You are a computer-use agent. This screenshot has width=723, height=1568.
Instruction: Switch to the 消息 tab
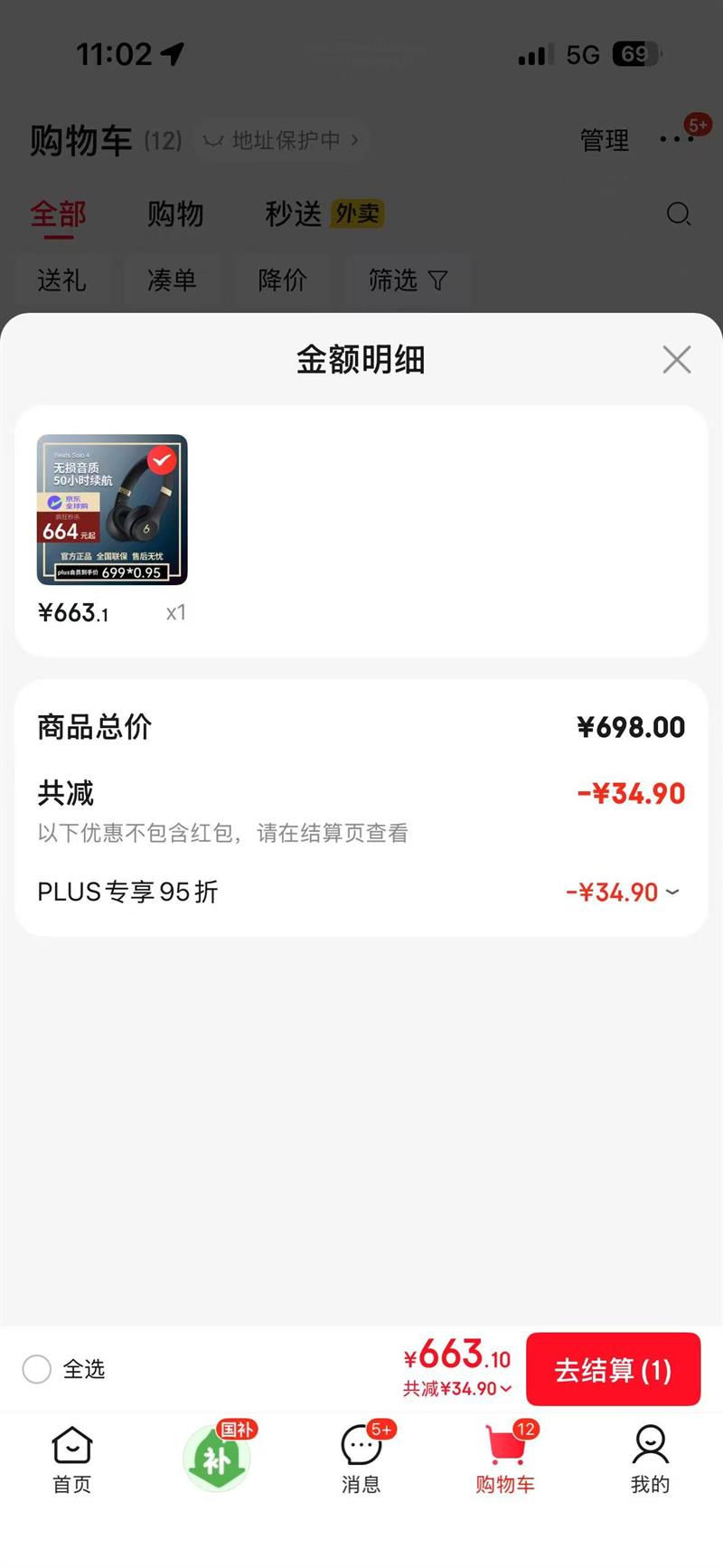361,1458
